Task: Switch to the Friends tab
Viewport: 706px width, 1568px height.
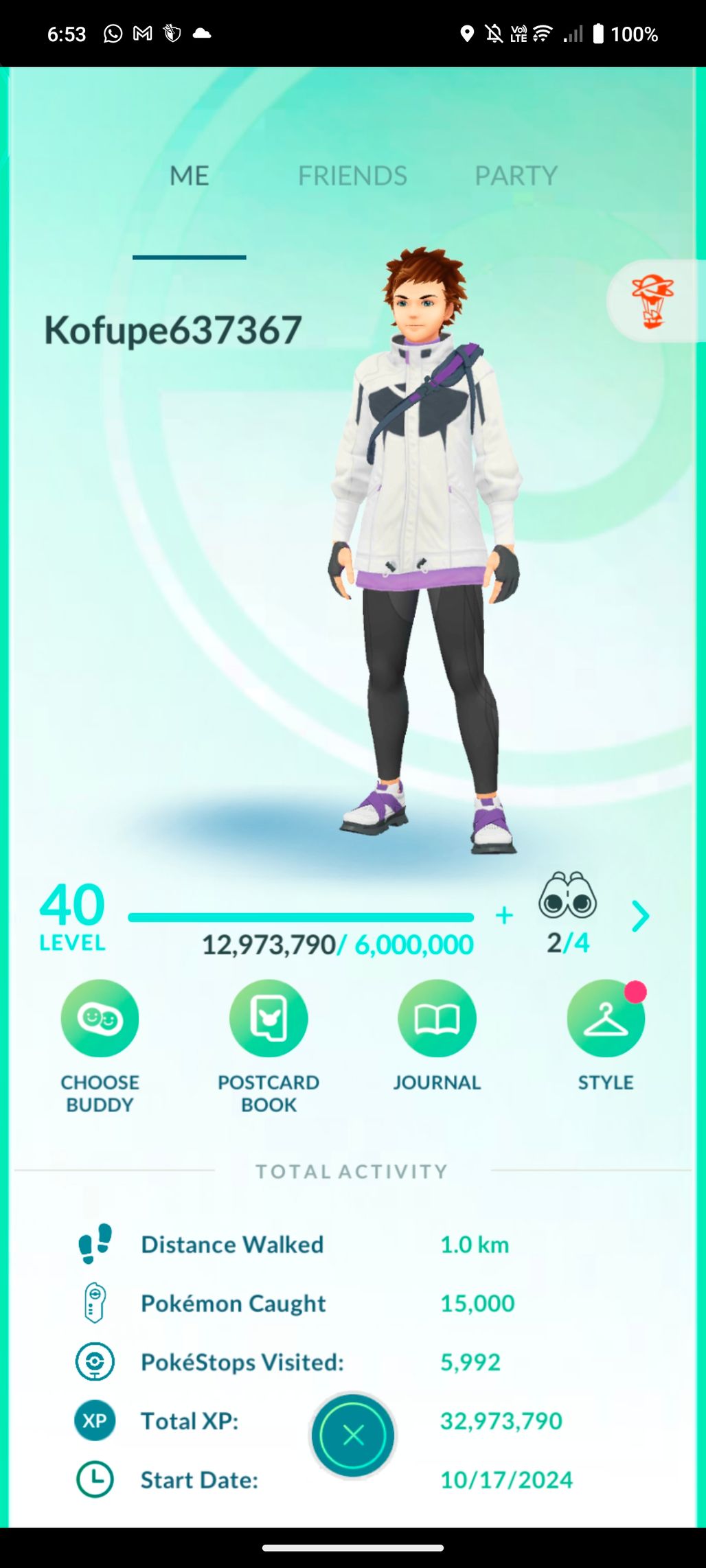Action: click(352, 176)
